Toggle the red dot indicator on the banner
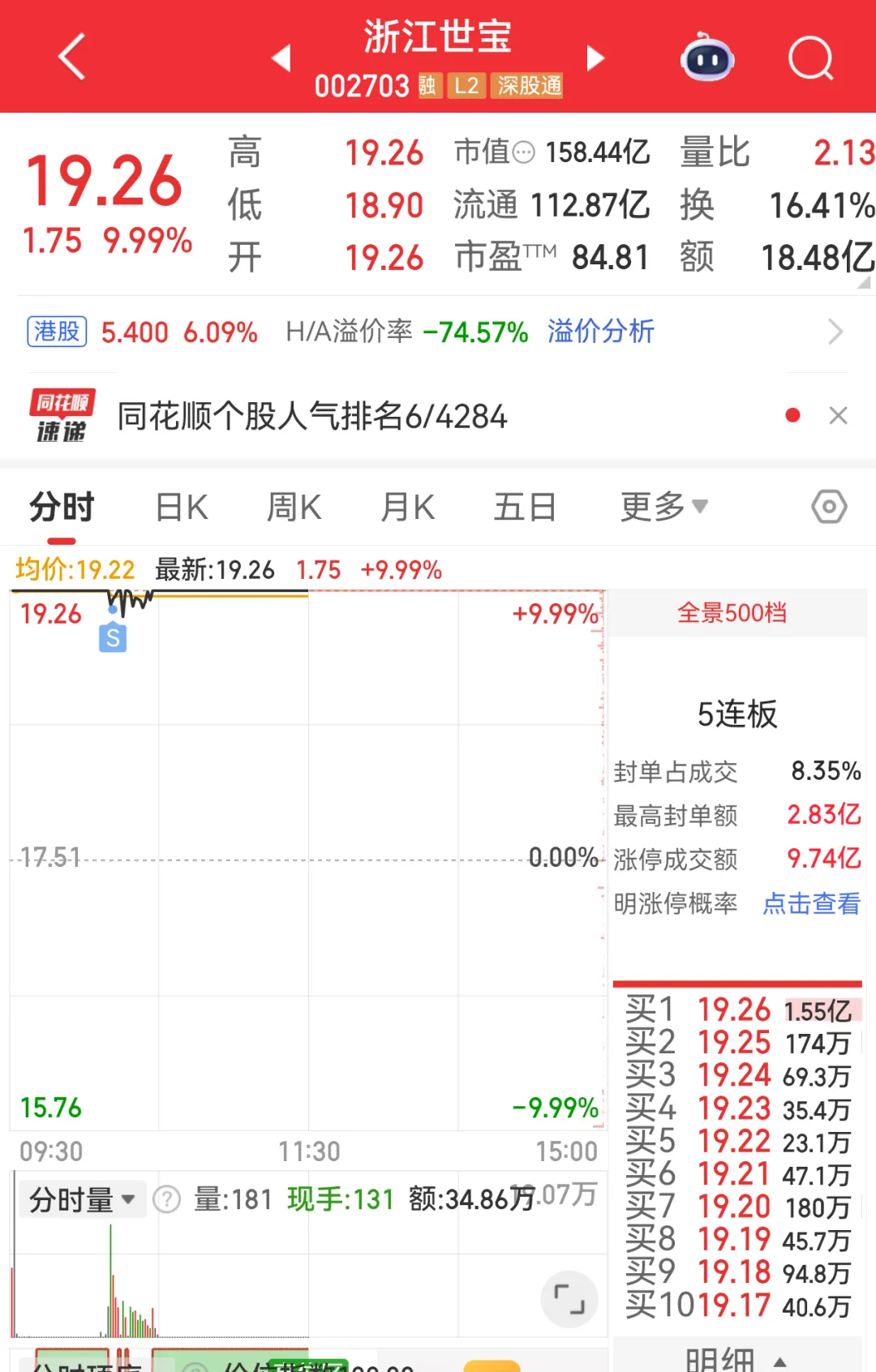 pyautogui.click(x=792, y=414)
